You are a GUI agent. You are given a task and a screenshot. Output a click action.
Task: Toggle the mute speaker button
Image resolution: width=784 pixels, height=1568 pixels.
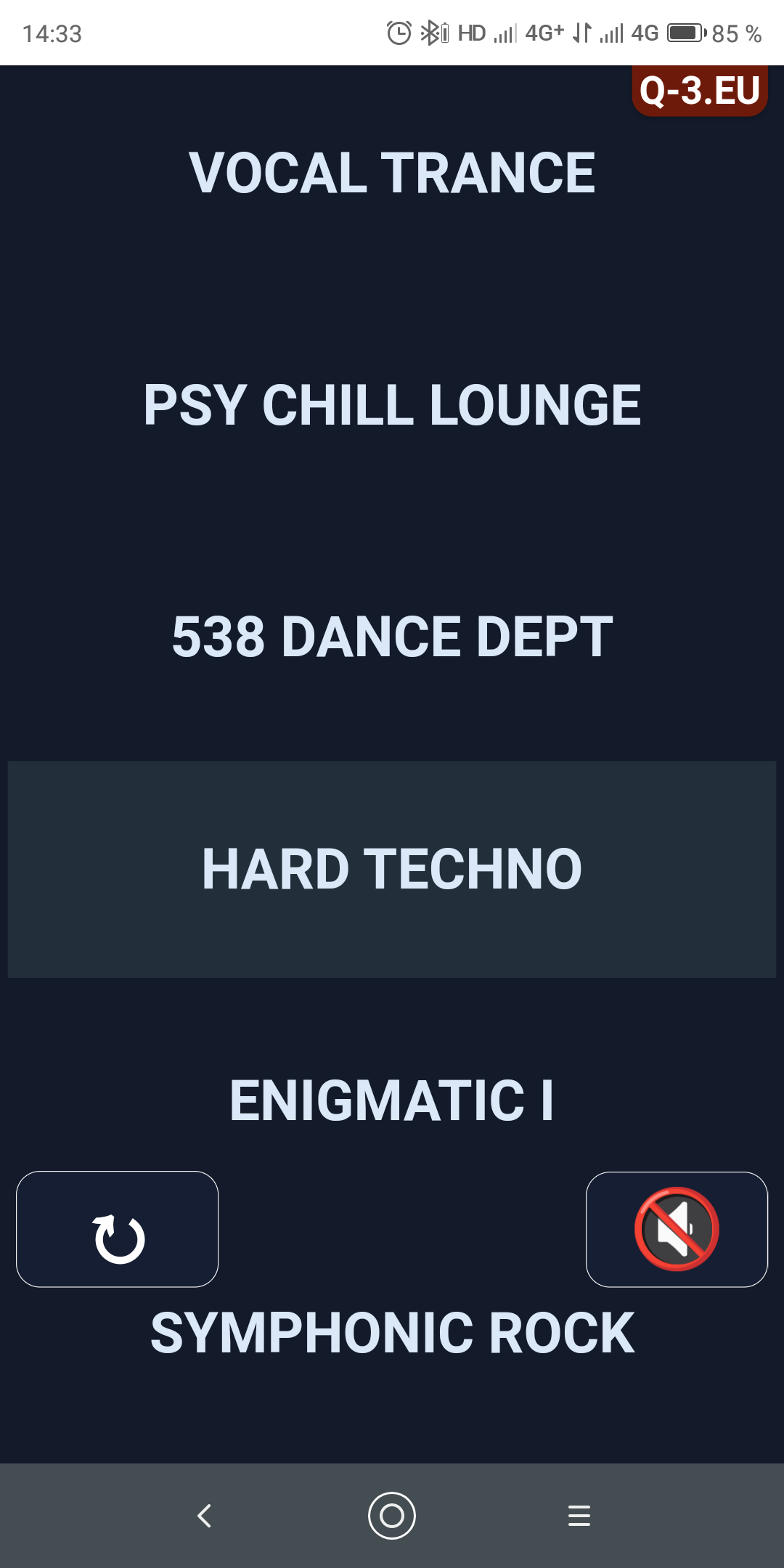tap(677, 1229)
